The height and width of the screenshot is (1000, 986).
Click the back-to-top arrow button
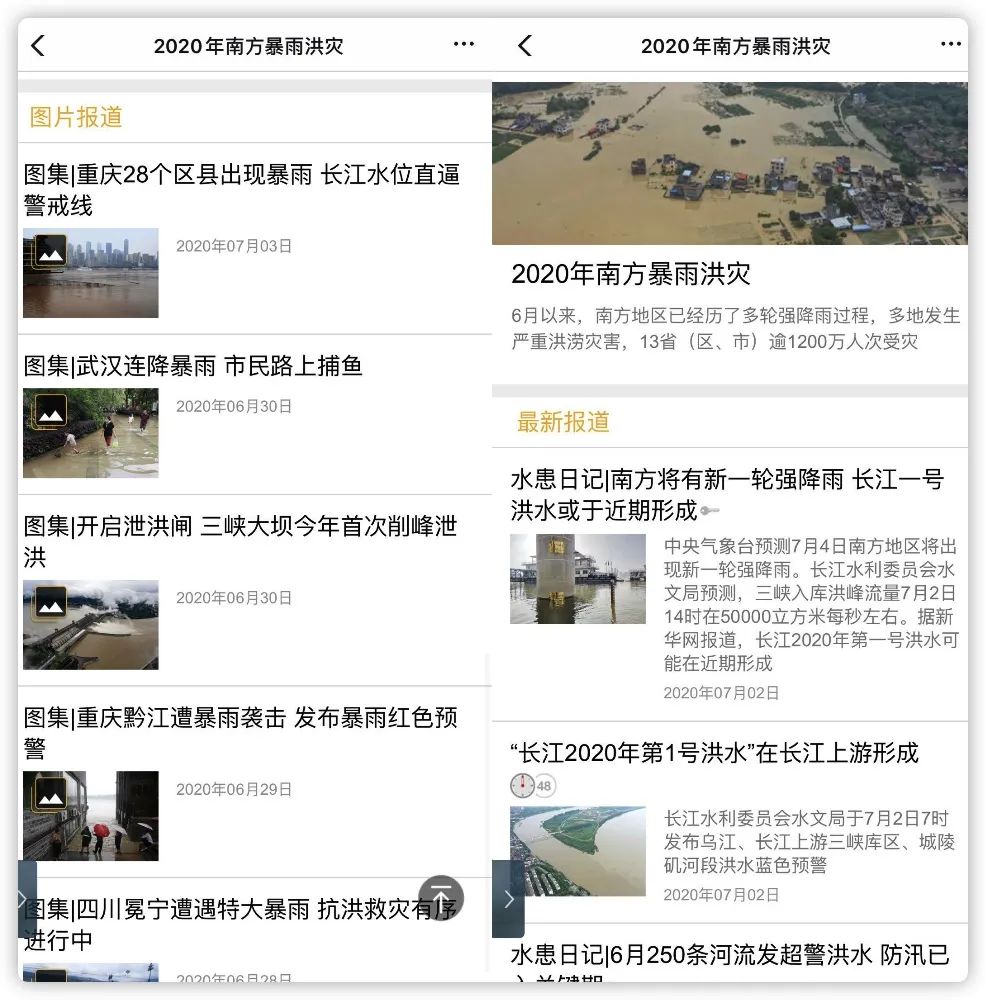(441, 897)
